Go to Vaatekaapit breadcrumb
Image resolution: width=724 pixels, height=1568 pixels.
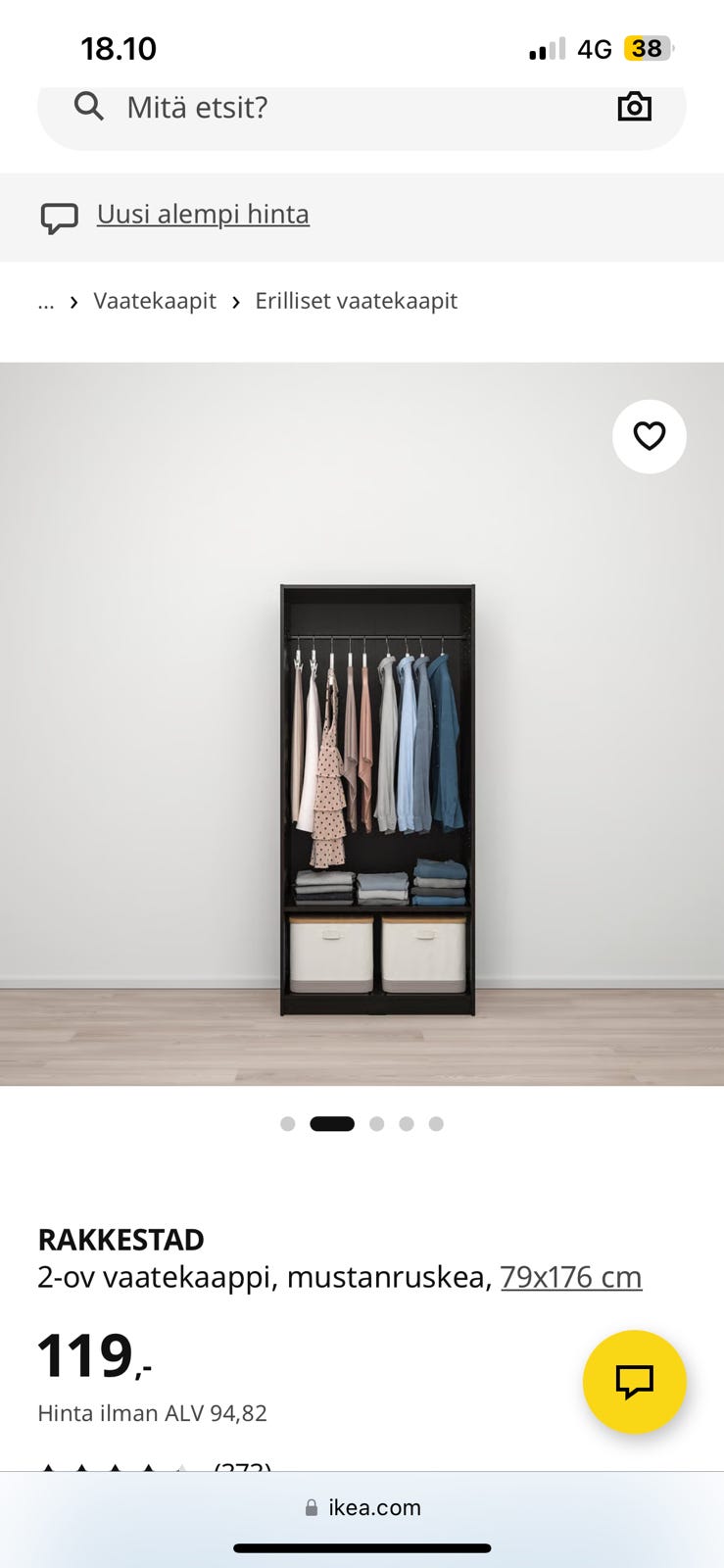click(155, 301)
